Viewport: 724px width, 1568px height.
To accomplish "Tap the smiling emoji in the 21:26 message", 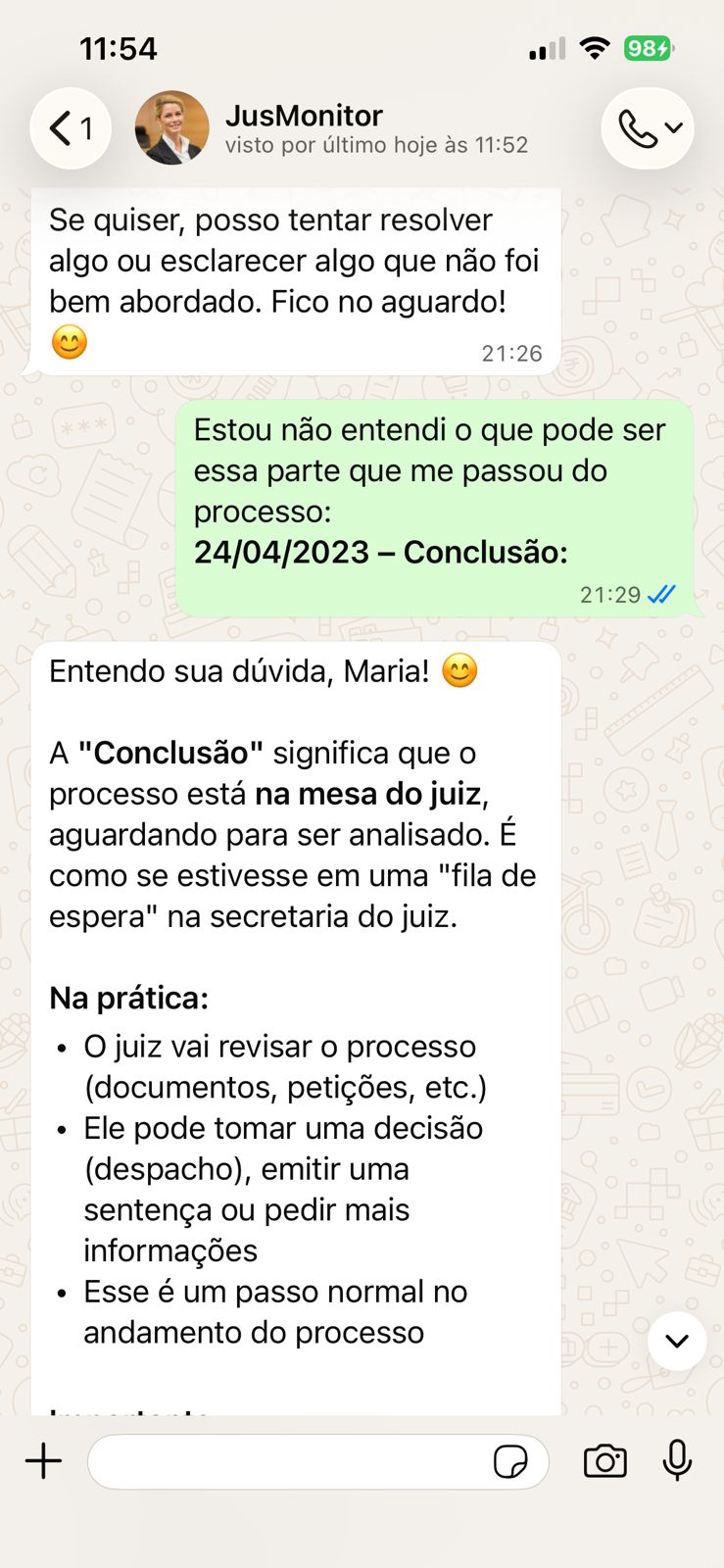I will click(x=69, y=342).
